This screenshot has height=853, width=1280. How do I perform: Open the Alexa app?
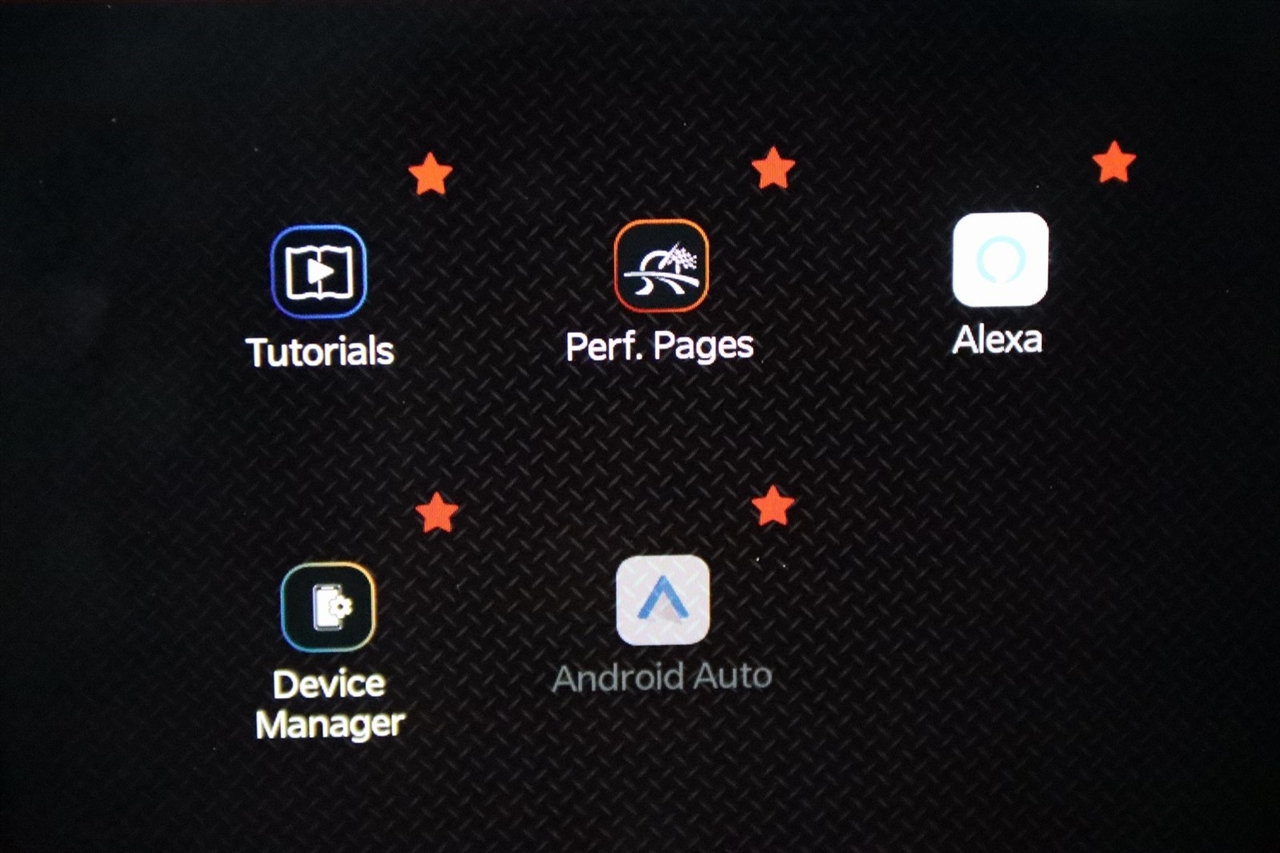(x=1000, y=259)
